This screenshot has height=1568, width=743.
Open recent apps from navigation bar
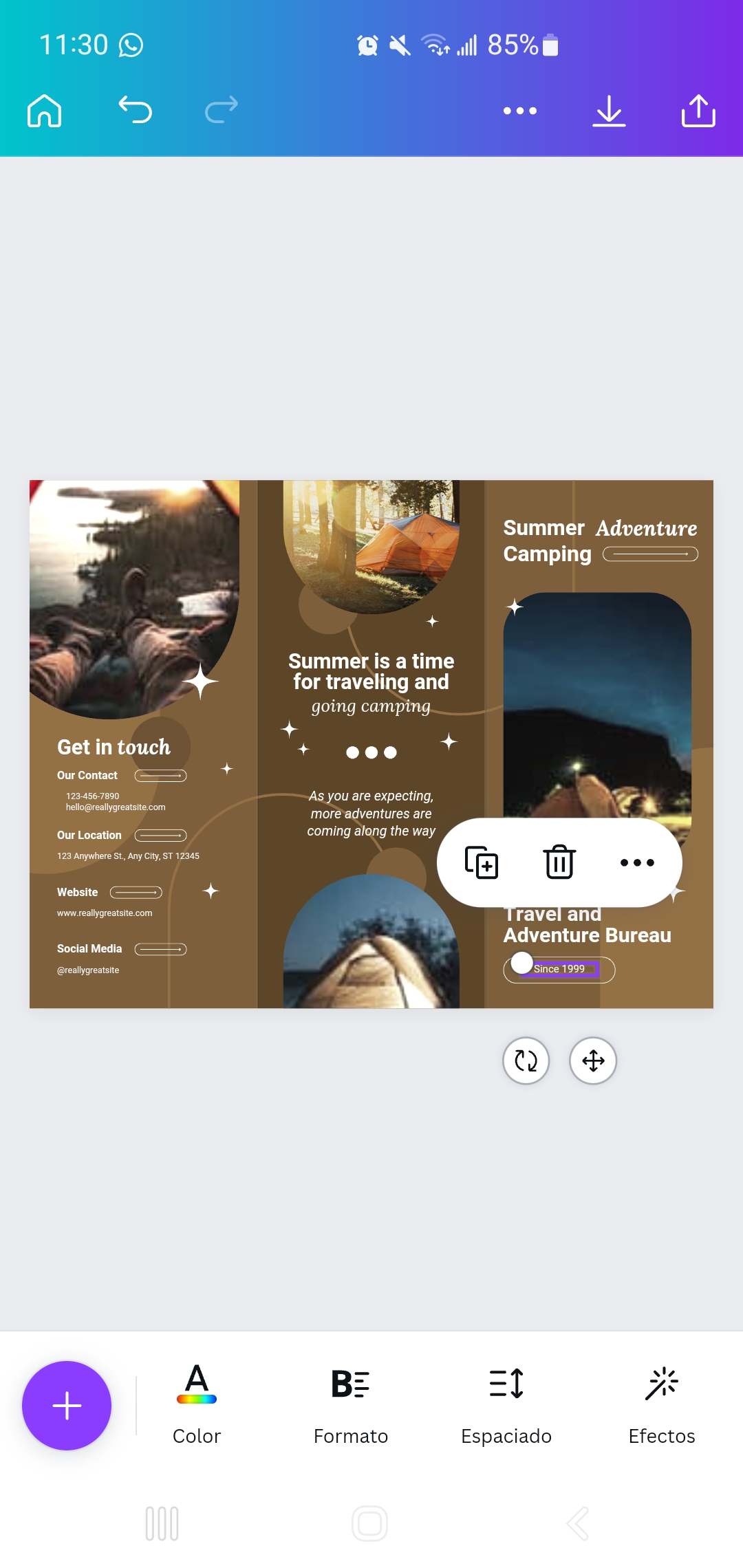162,1524
